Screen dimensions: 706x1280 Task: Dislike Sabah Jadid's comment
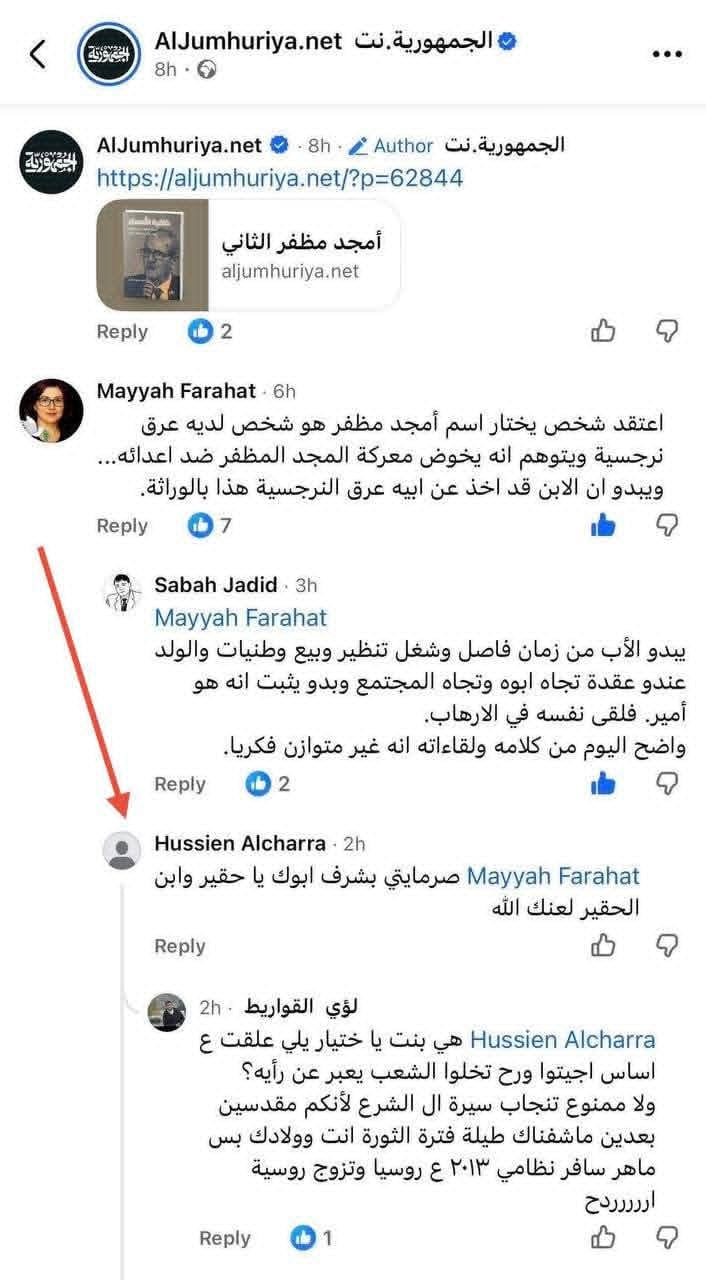[667, 784]
